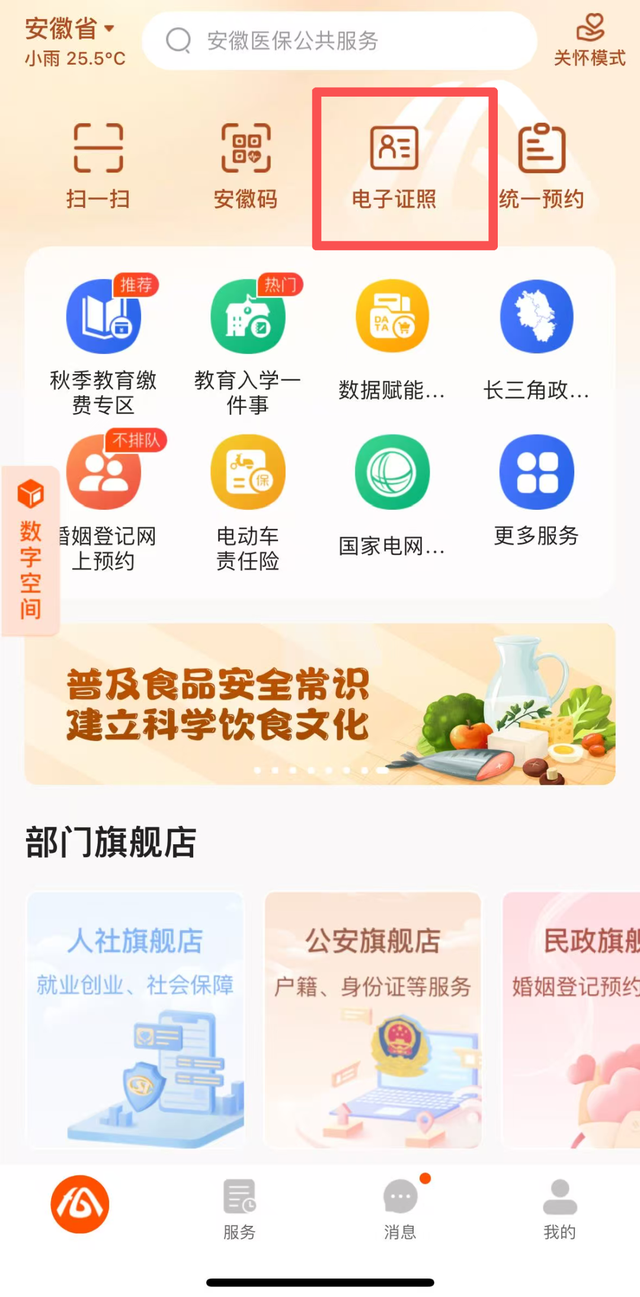Open 安徽码

pyautogui.click(x=245, y=165)
